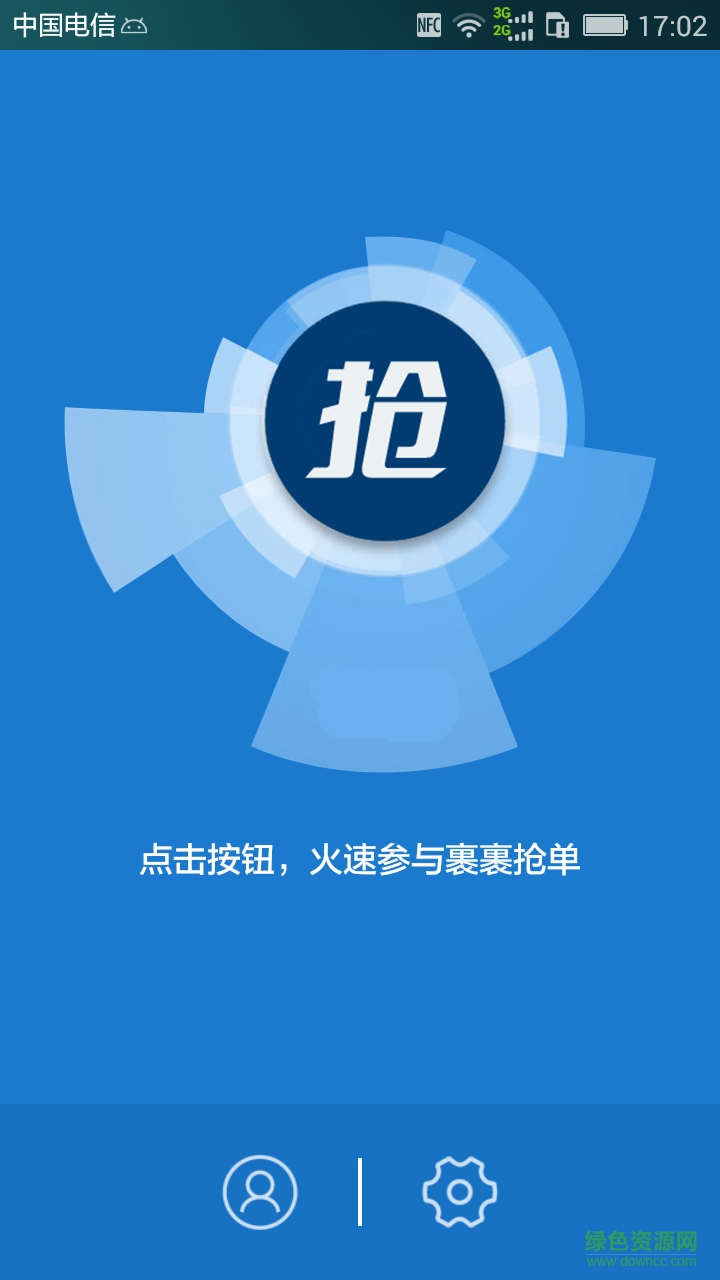Open the user profile icon

[x=260, y=1191]
